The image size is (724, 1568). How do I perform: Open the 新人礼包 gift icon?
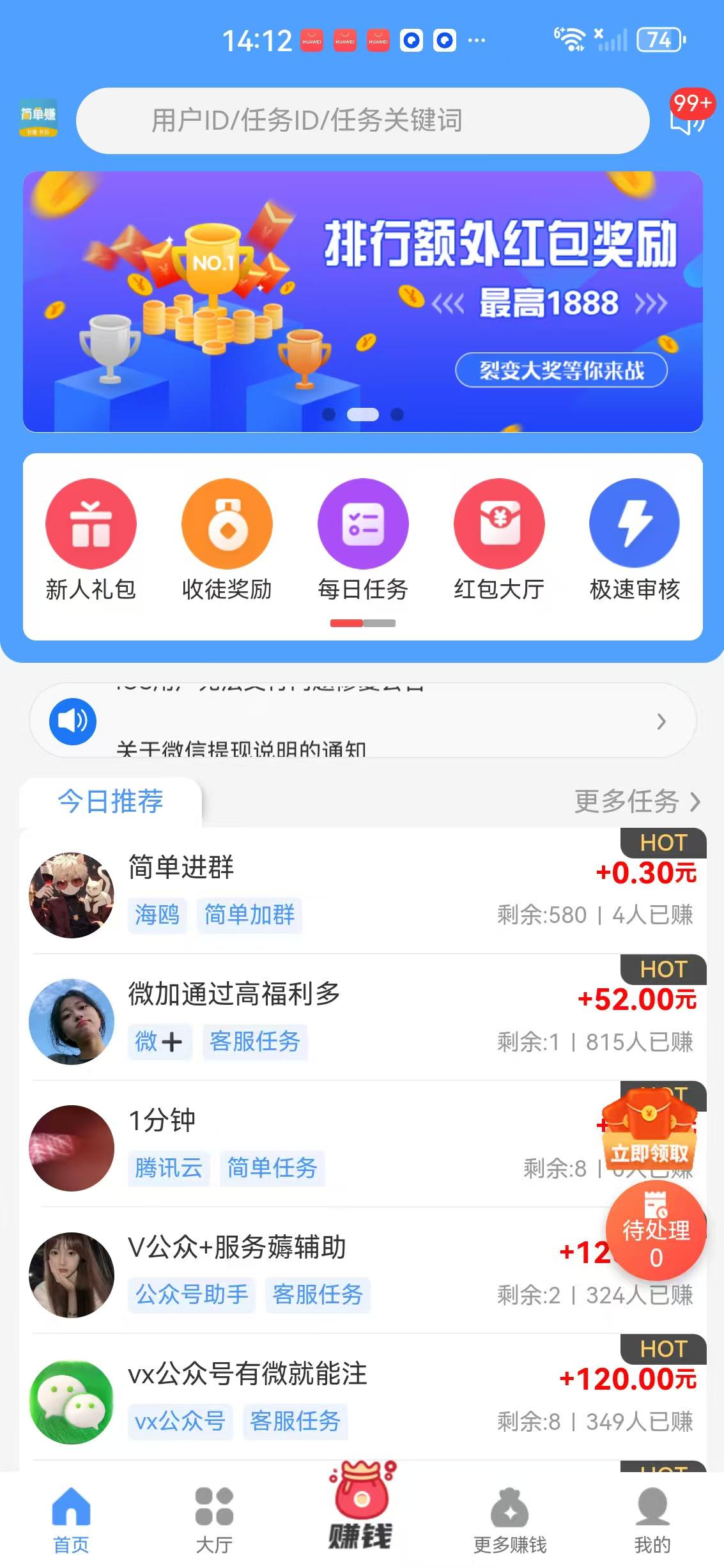point(90,523)
